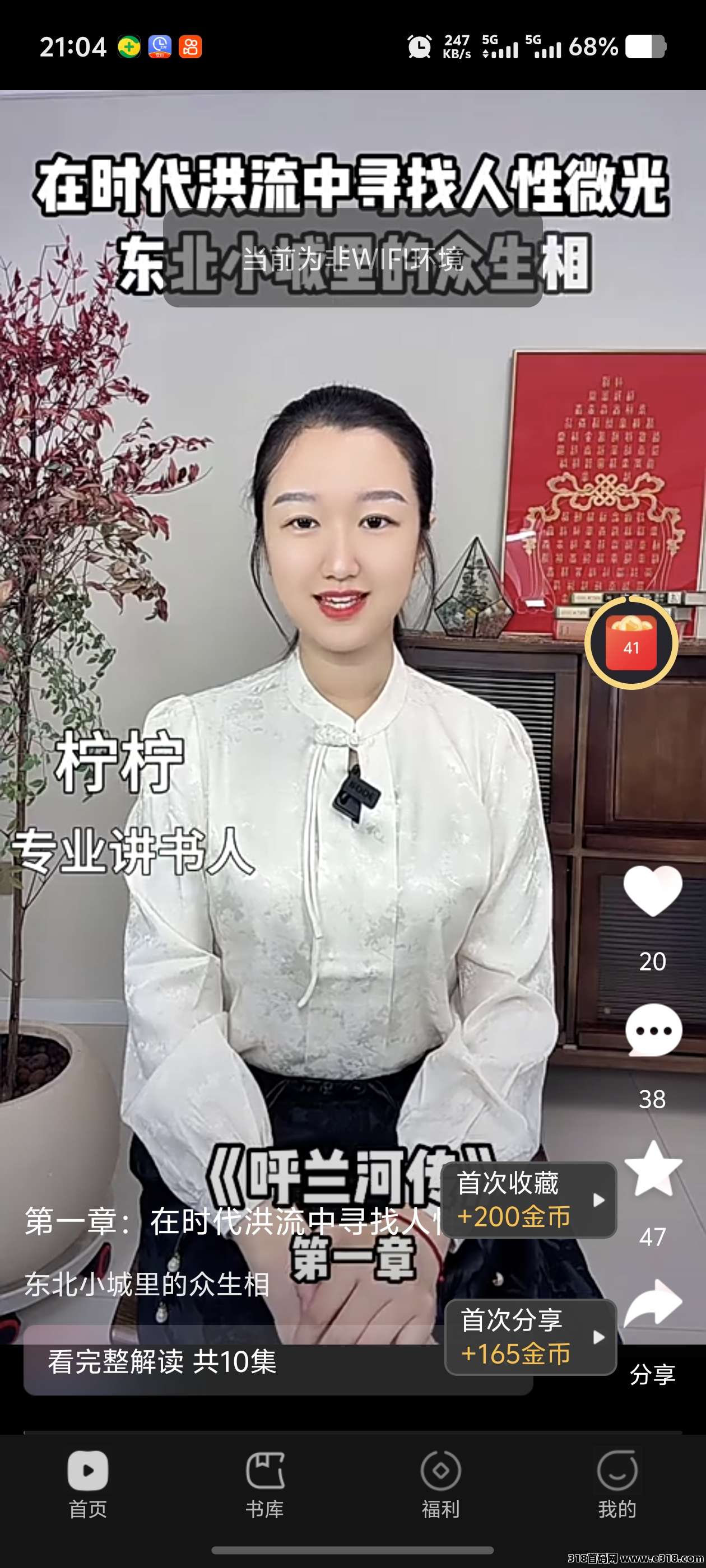Tap 首次收藏 +200金币 prompt
This screenshot has height=1568, width=706.
pos(527,1200)
